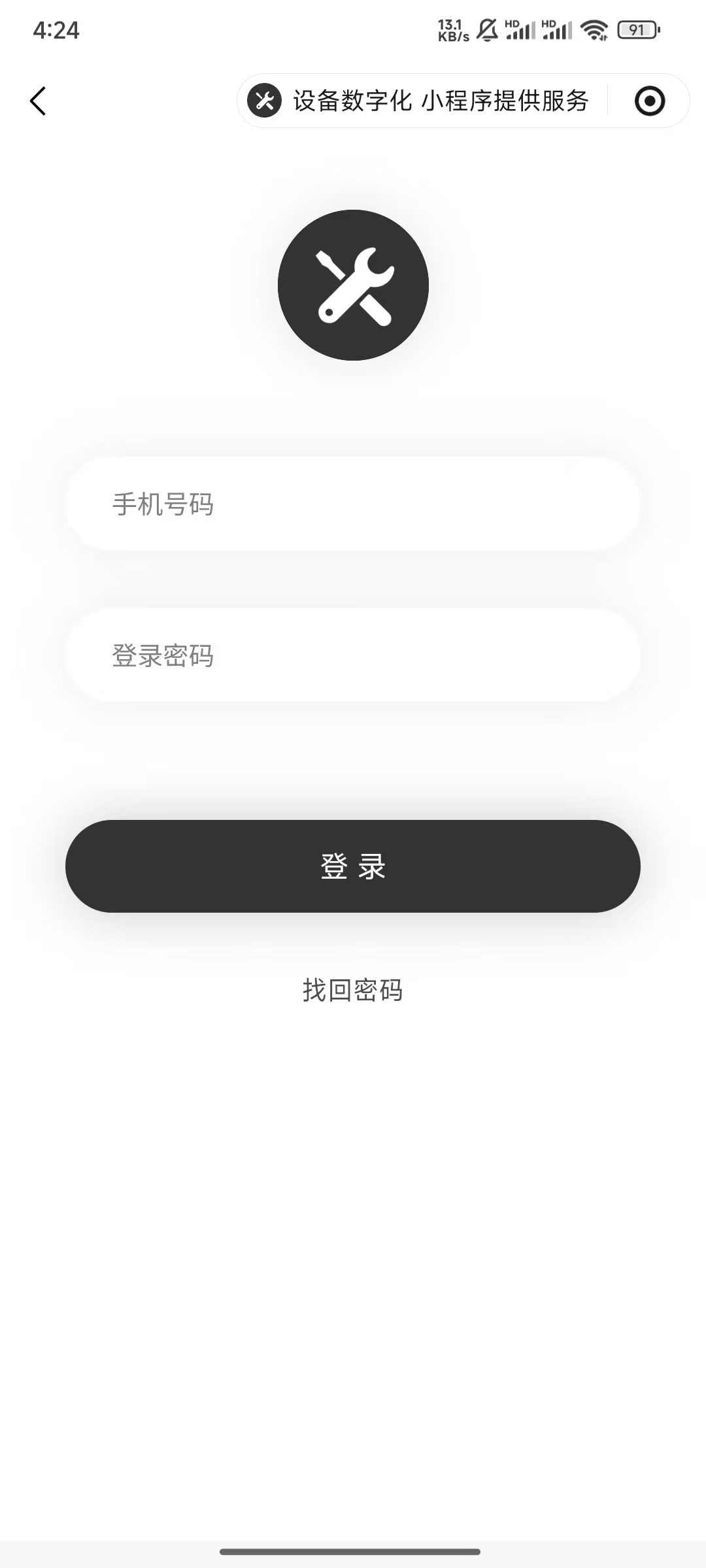Go back using the top-left arrow
This screenshot has height=1568, width=706.
38,101
